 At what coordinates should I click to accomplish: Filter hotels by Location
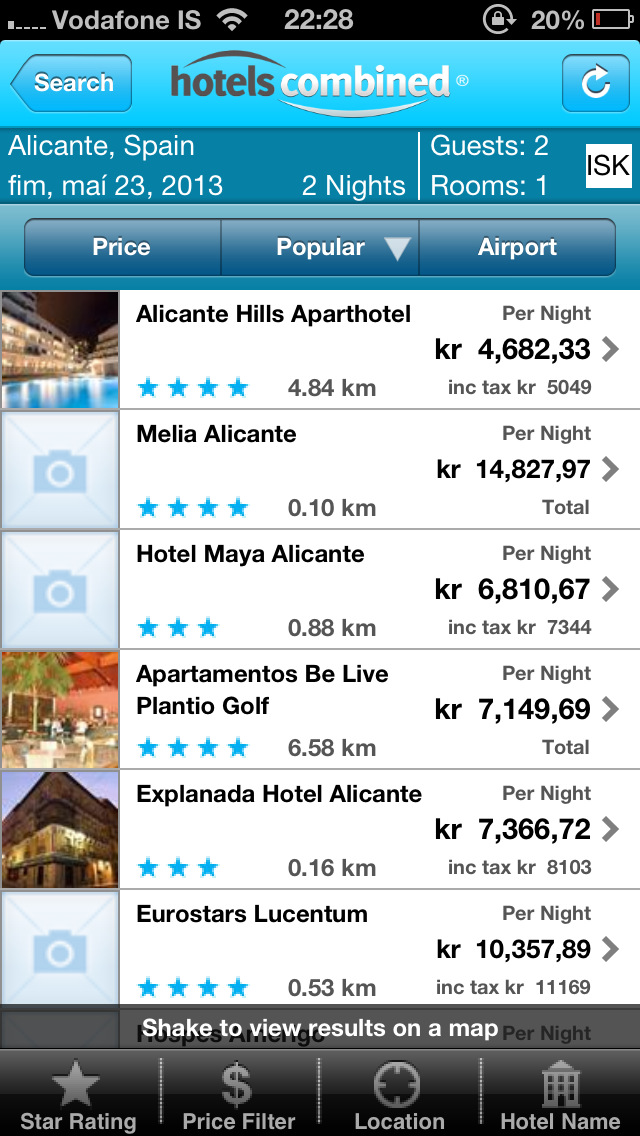point(399,1095)
